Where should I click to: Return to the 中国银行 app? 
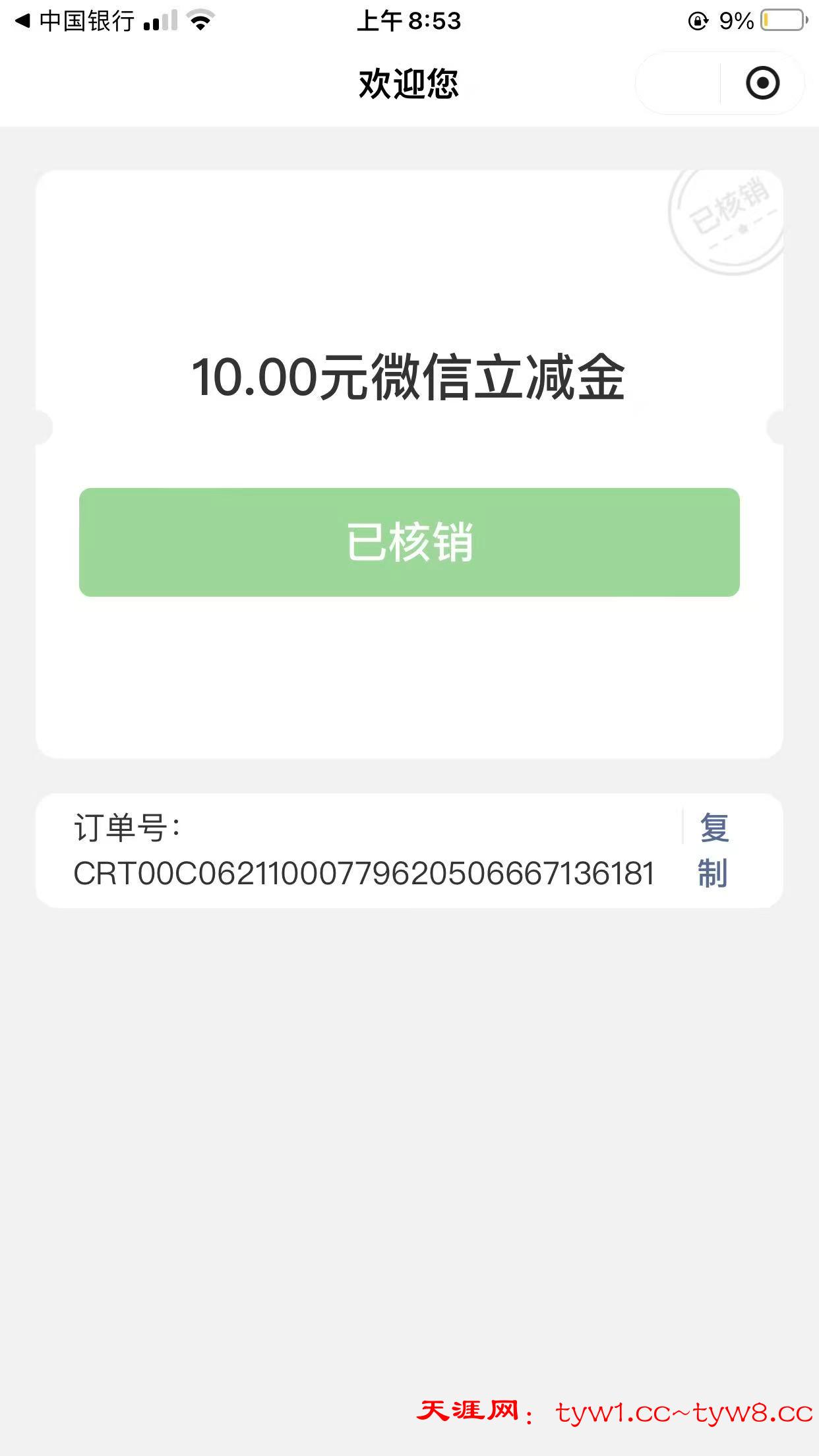point(73,21)
